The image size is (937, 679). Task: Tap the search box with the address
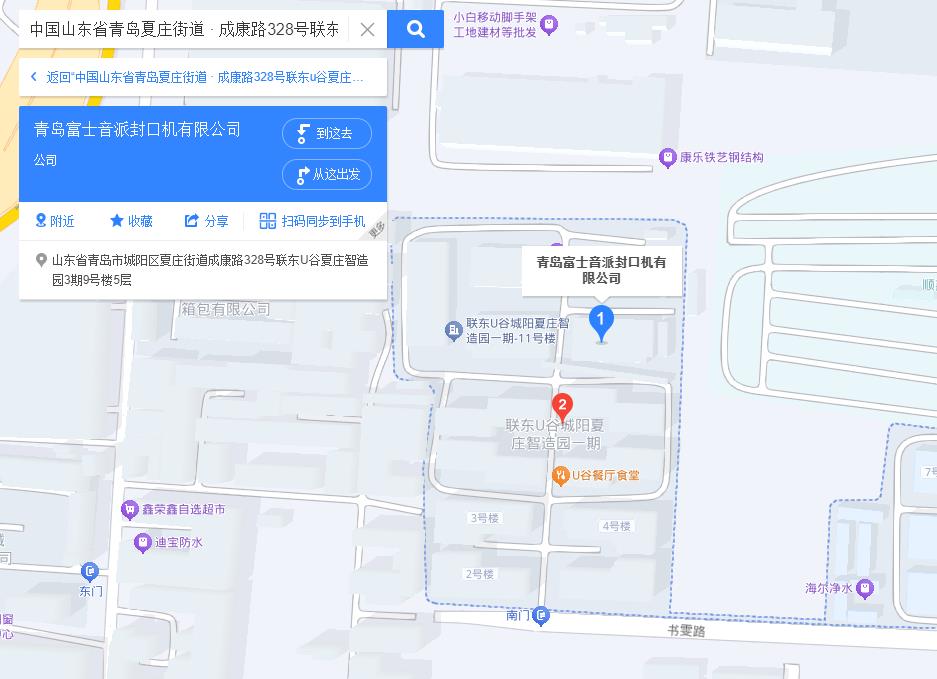(x=185, y=29)
